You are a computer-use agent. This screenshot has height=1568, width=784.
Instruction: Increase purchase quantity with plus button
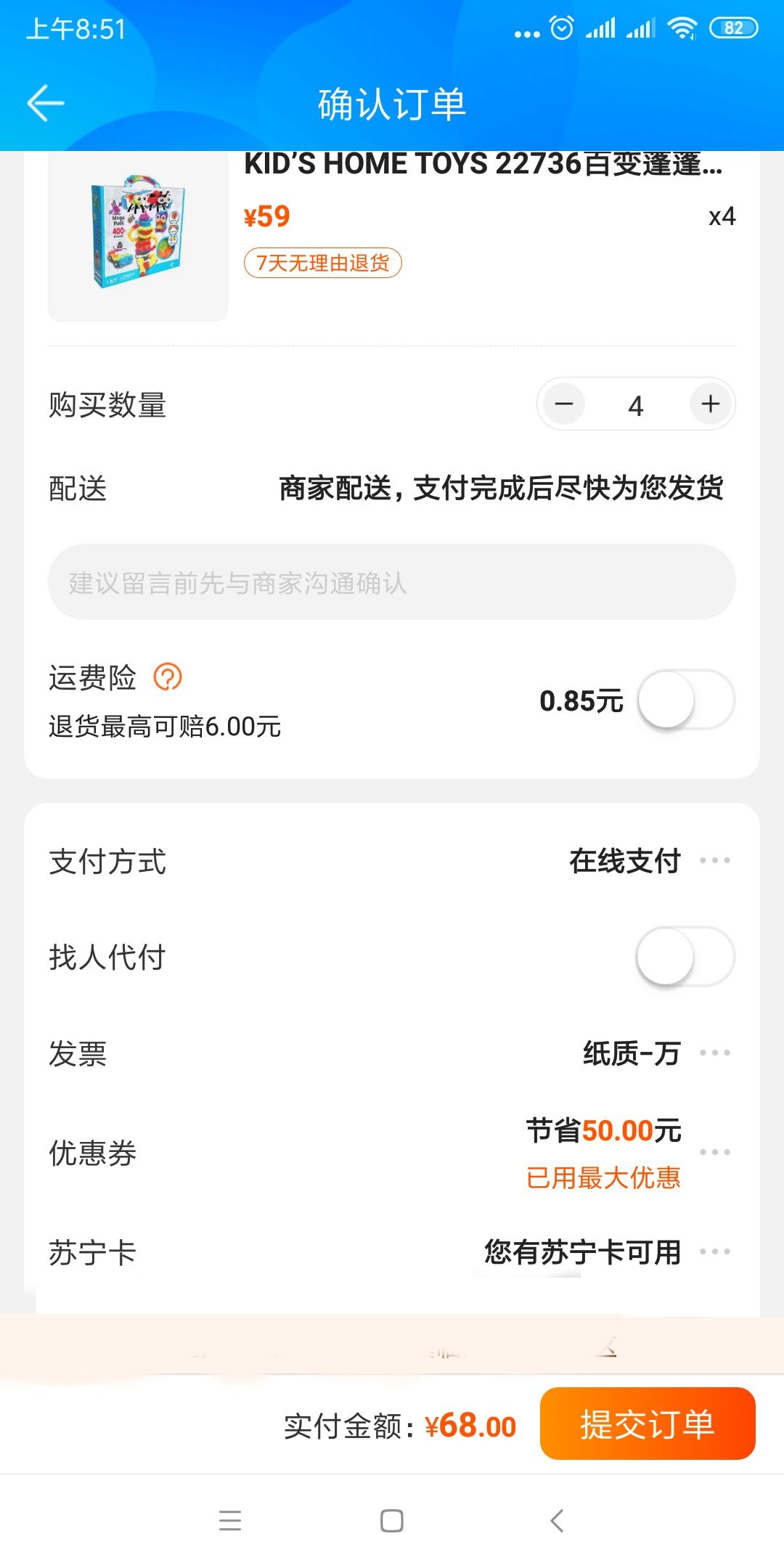pyautogui.click(x=709, y=404)
